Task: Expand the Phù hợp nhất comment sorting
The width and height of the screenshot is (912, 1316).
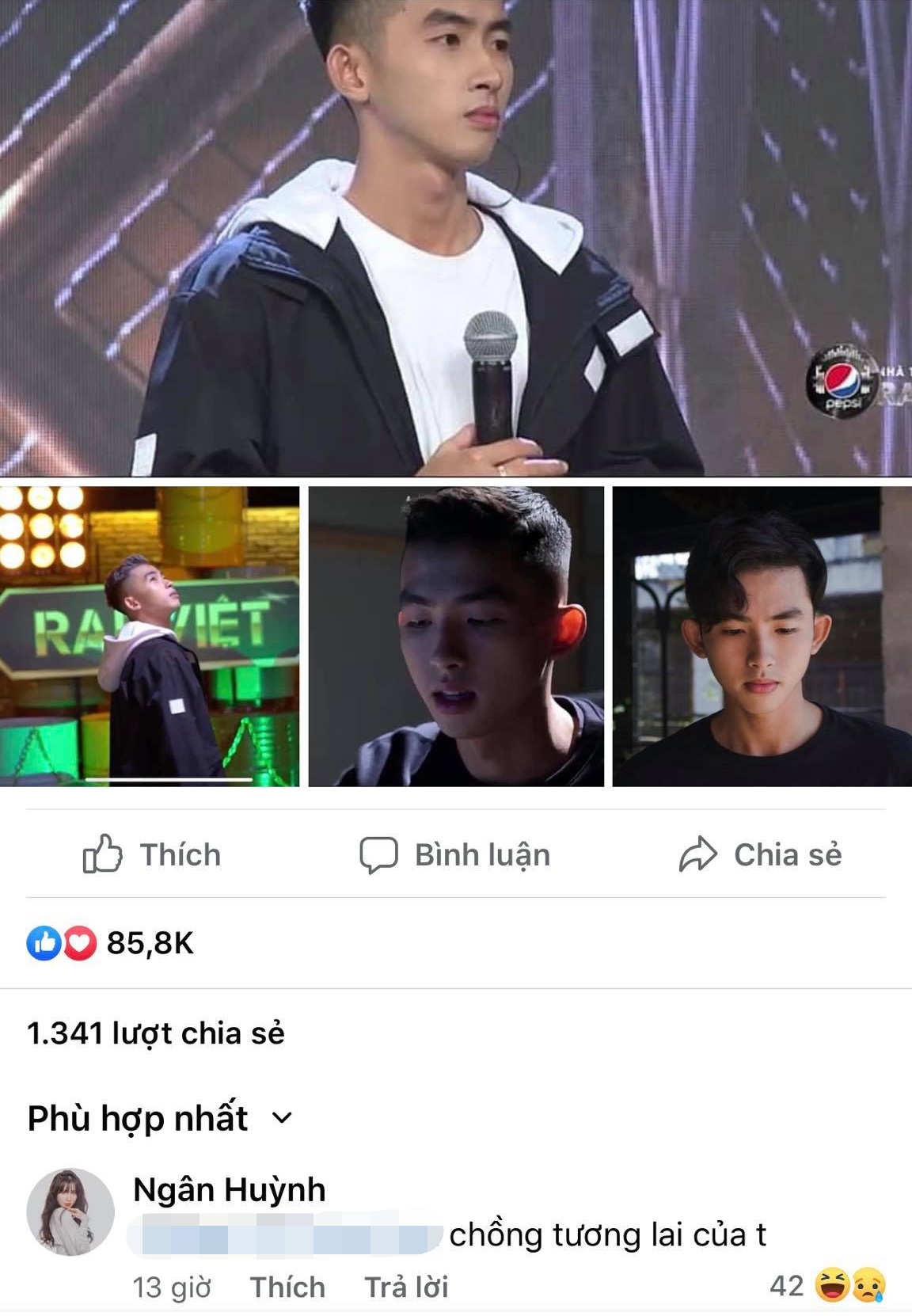Action: [160, 1118]
